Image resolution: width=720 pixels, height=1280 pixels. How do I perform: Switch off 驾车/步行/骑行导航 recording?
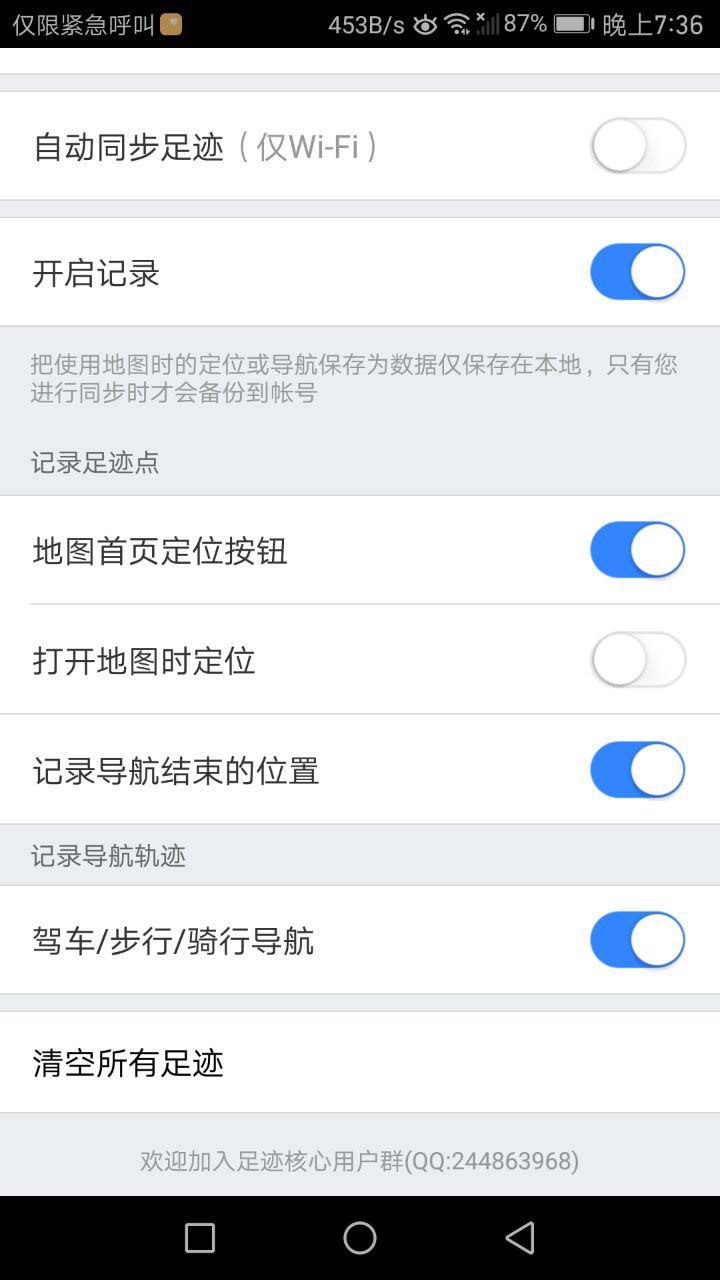tap(638, 940)
